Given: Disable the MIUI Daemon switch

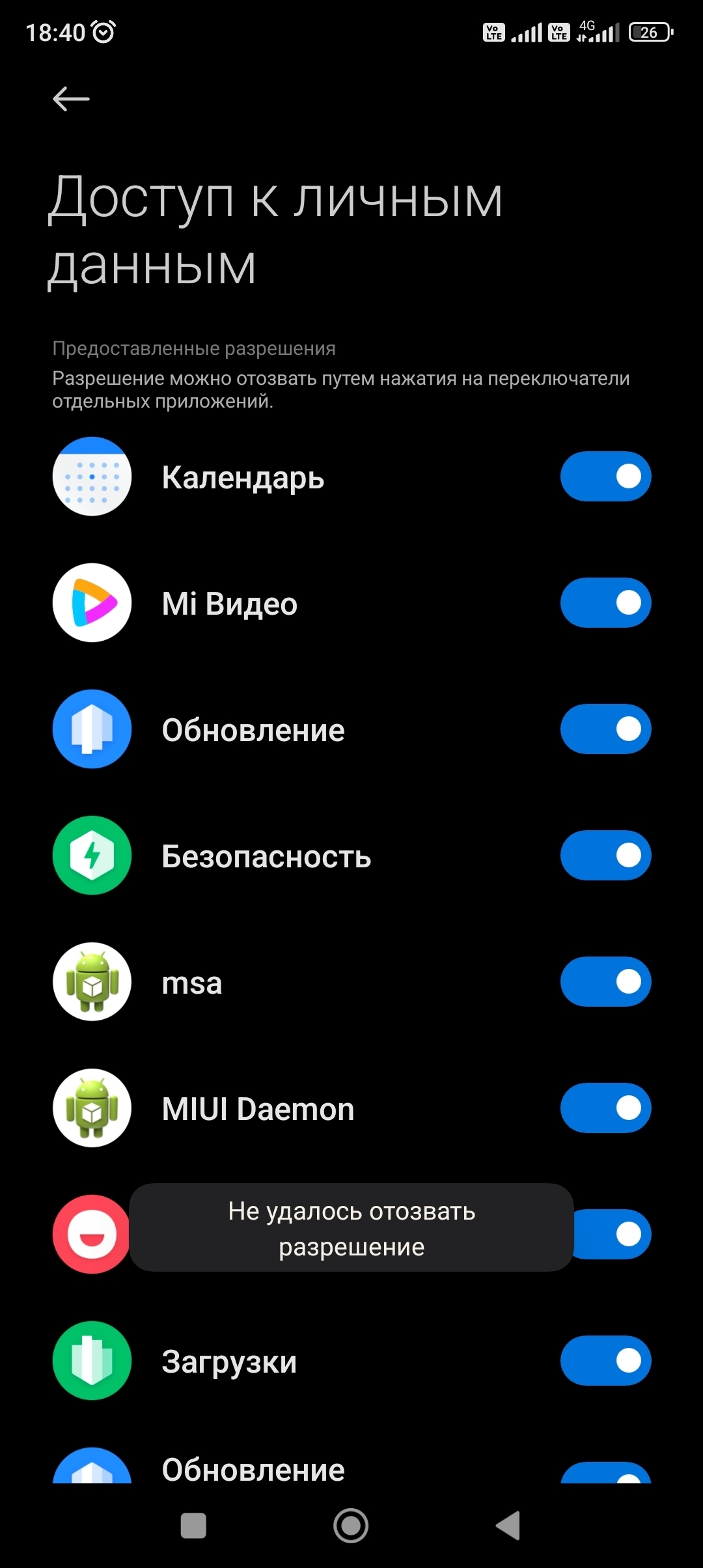Looking at the screenshot, I should [x=605, y=1108].
